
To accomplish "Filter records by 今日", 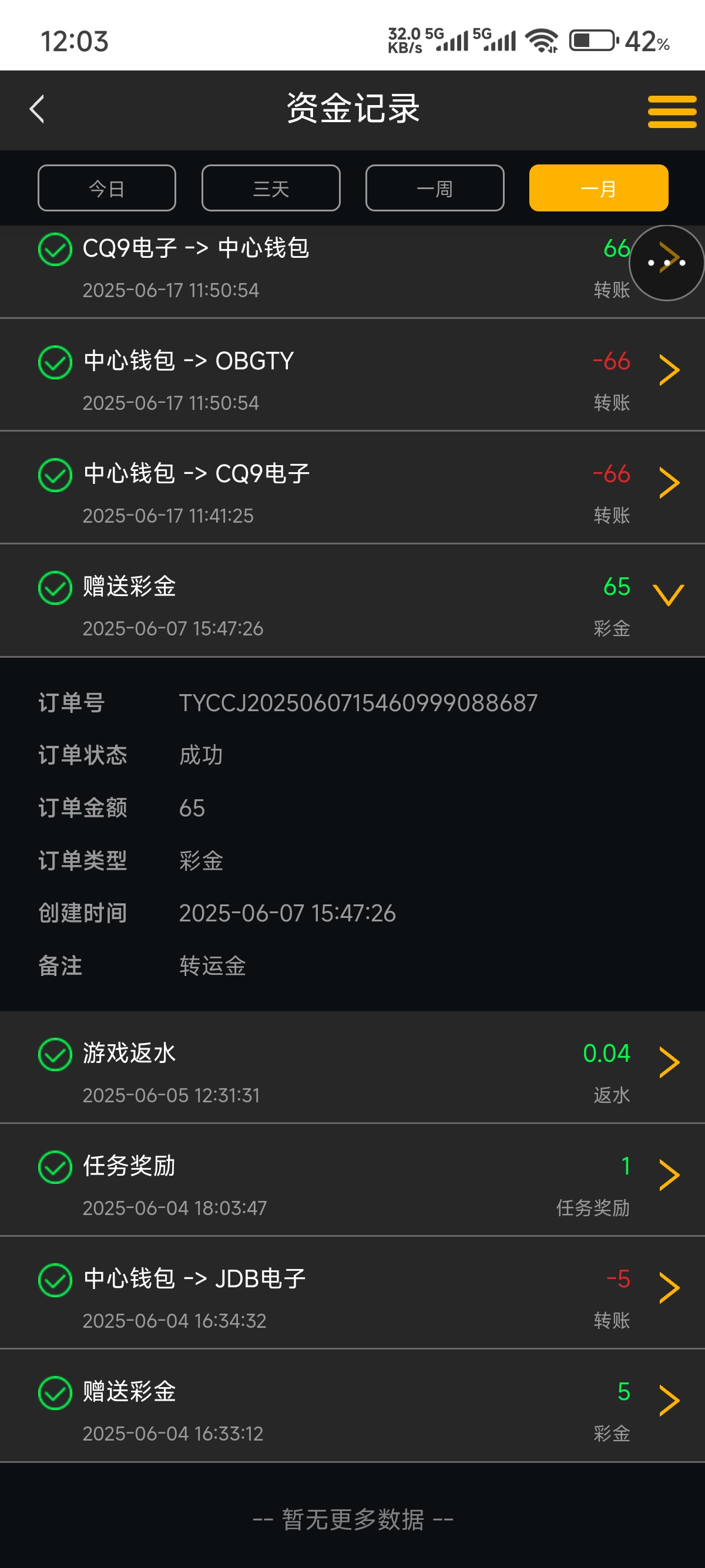I will pos(106,188).
